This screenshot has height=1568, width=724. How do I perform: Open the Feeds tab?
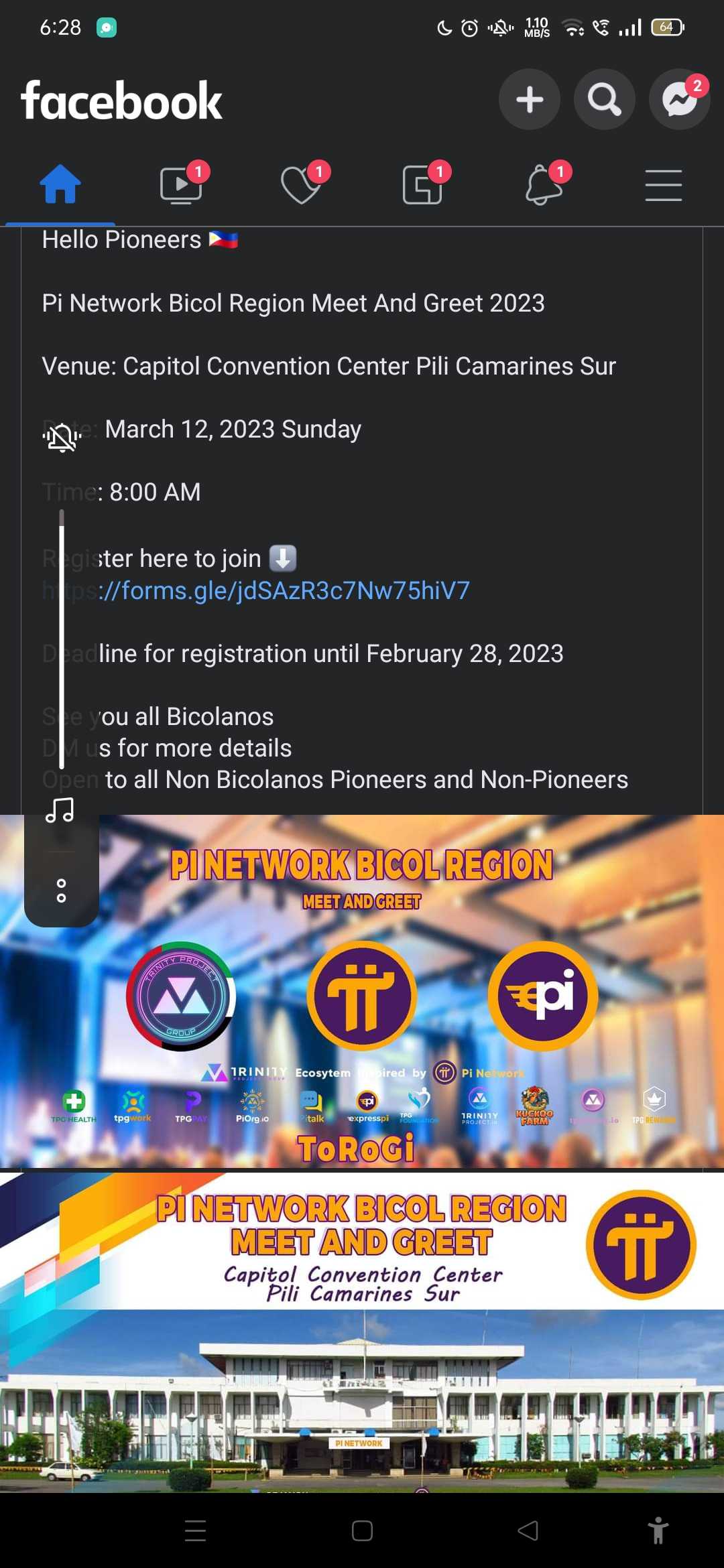pyautogui.click(x=422, y=184)
